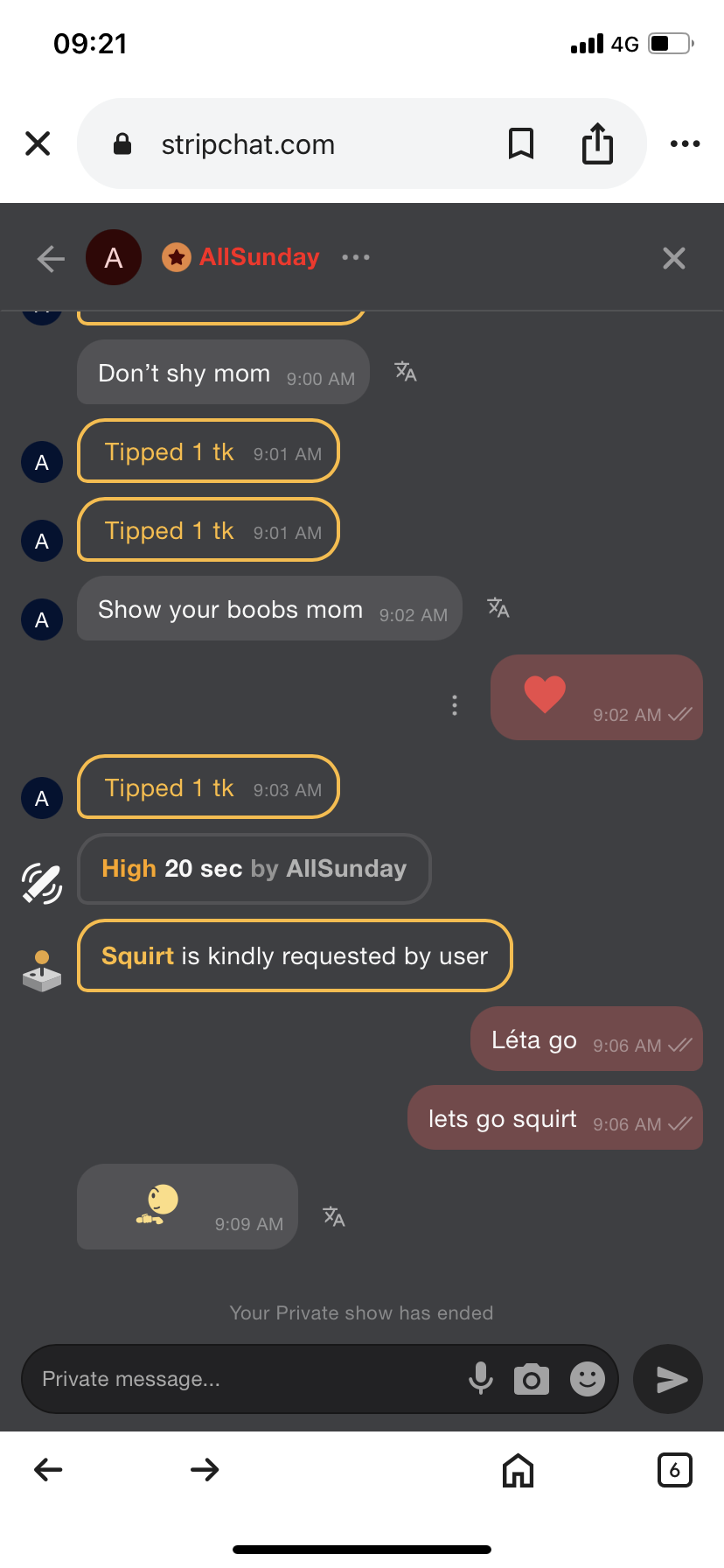
Task: View the 6 open browser tabs
Action: click(x=674, y=1470)
